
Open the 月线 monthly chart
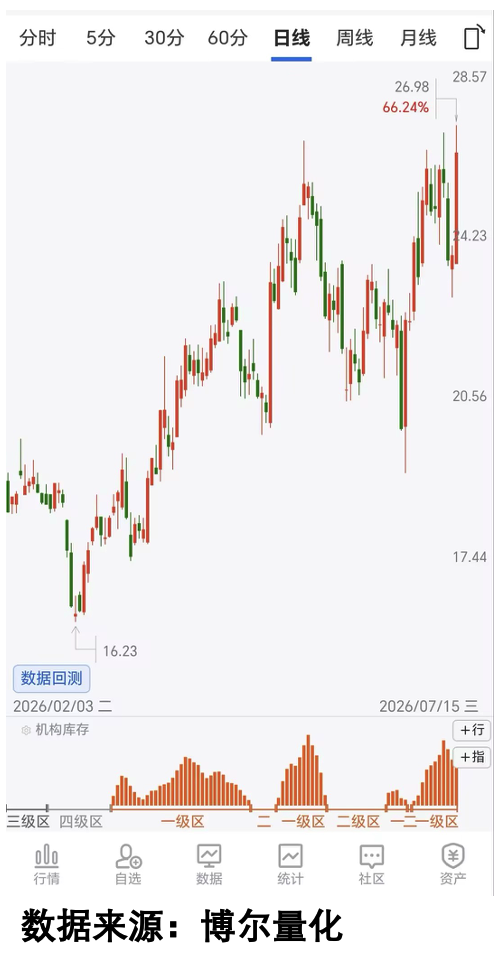coord(418,38)
